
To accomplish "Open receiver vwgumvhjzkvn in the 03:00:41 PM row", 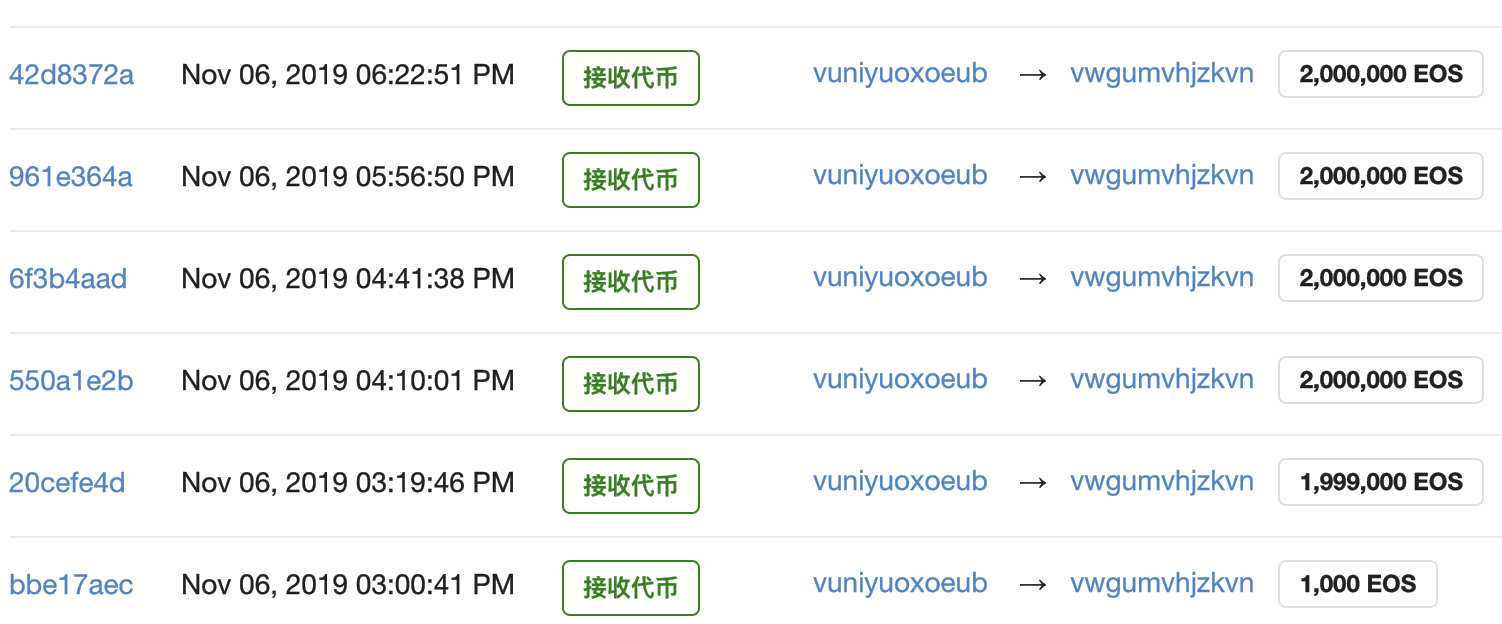I will tap(1161, 584).
